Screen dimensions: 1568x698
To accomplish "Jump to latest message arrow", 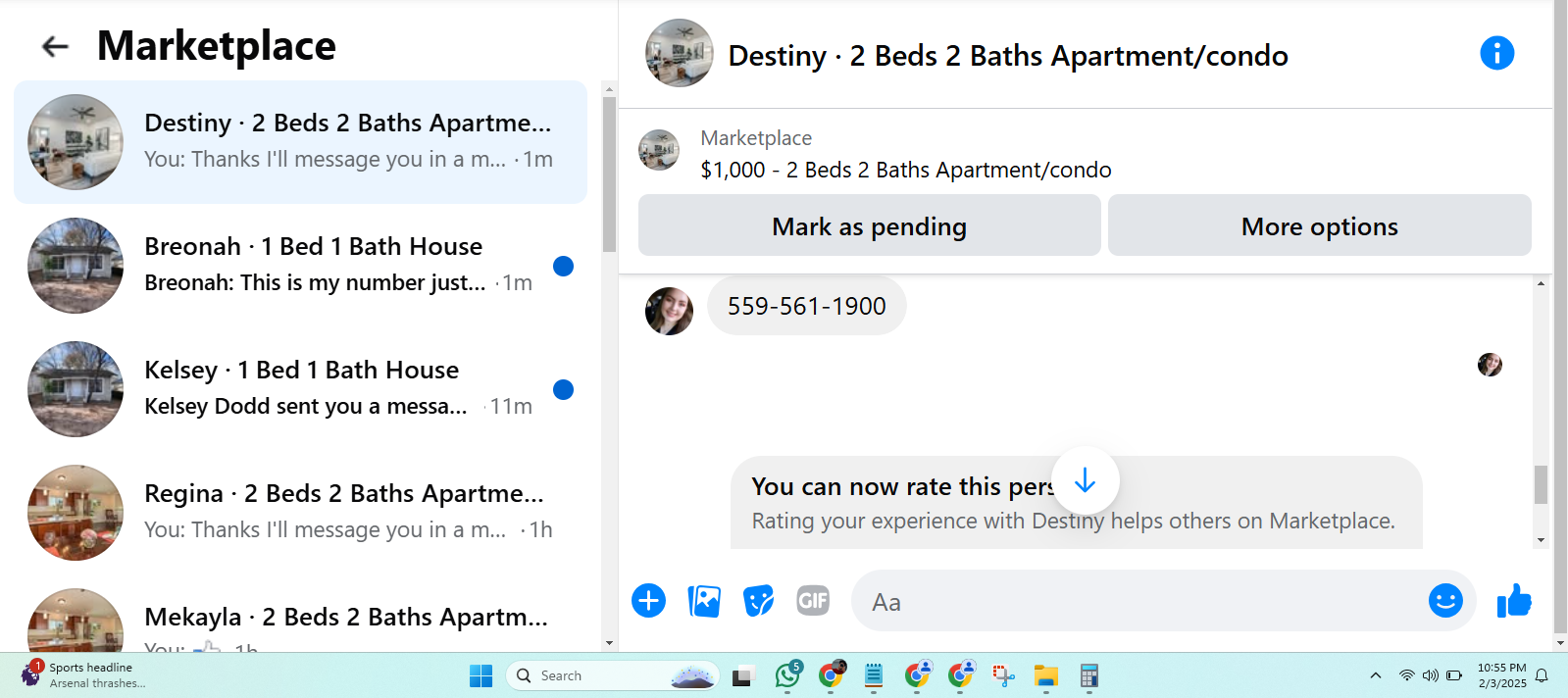I will (1085, 480).
